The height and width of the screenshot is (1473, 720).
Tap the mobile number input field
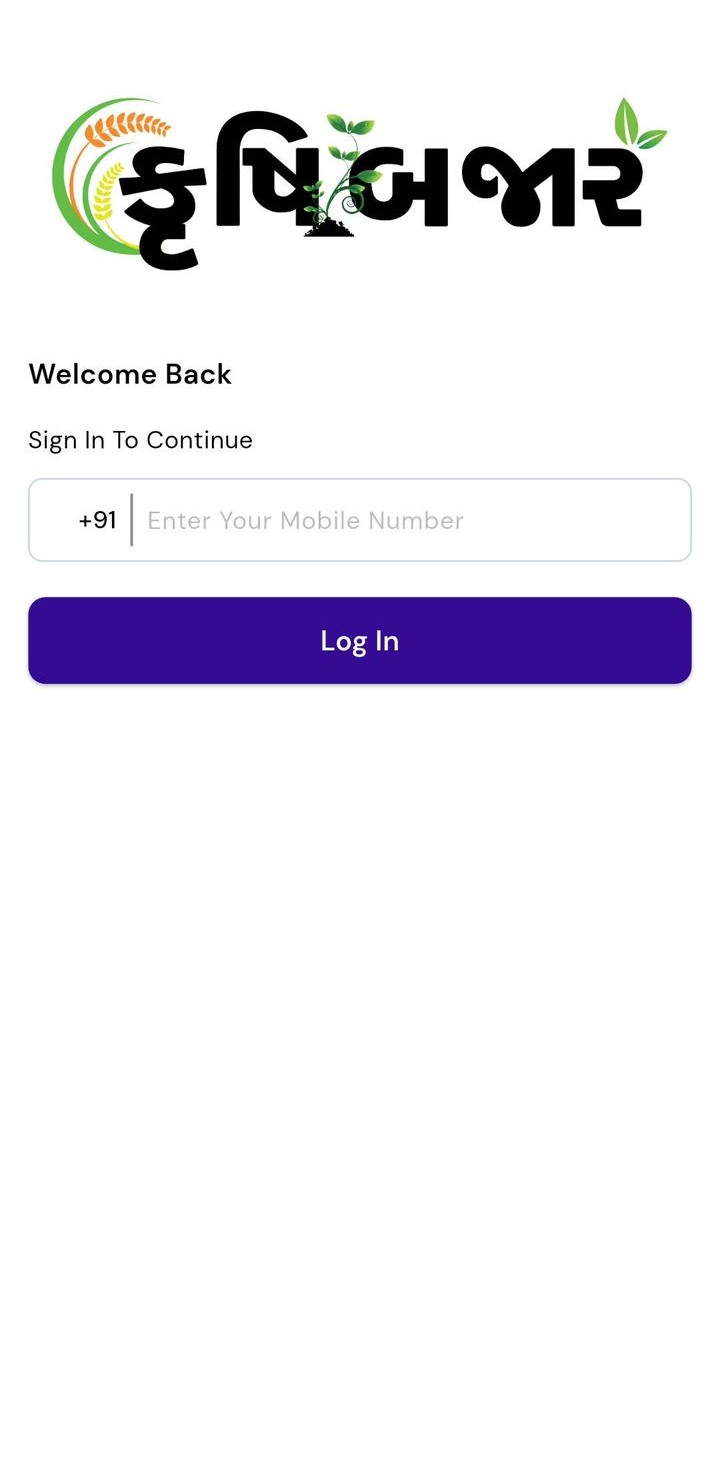tap(410, 520)
